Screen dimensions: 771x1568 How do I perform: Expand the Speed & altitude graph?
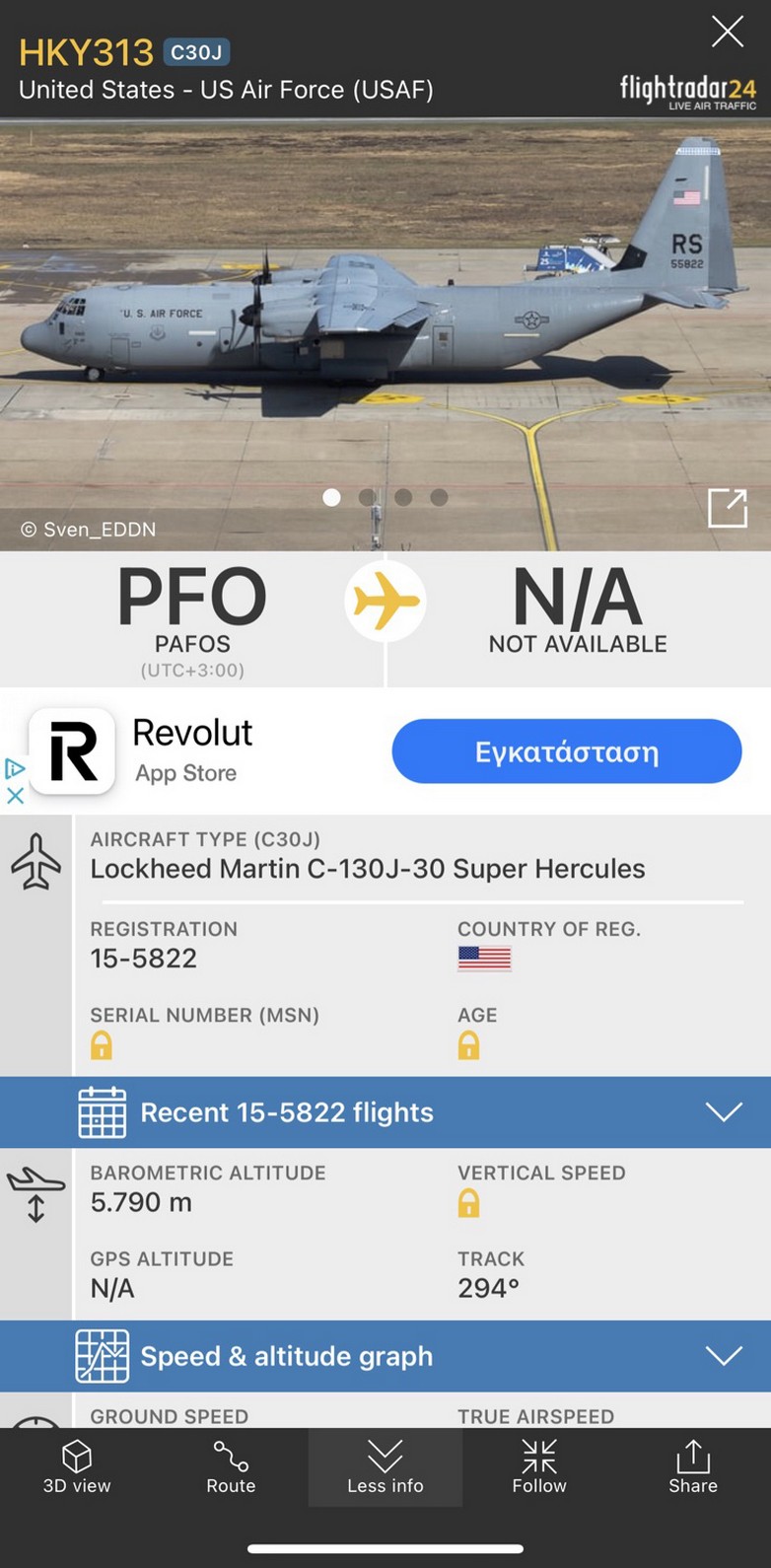(723, 1356)
